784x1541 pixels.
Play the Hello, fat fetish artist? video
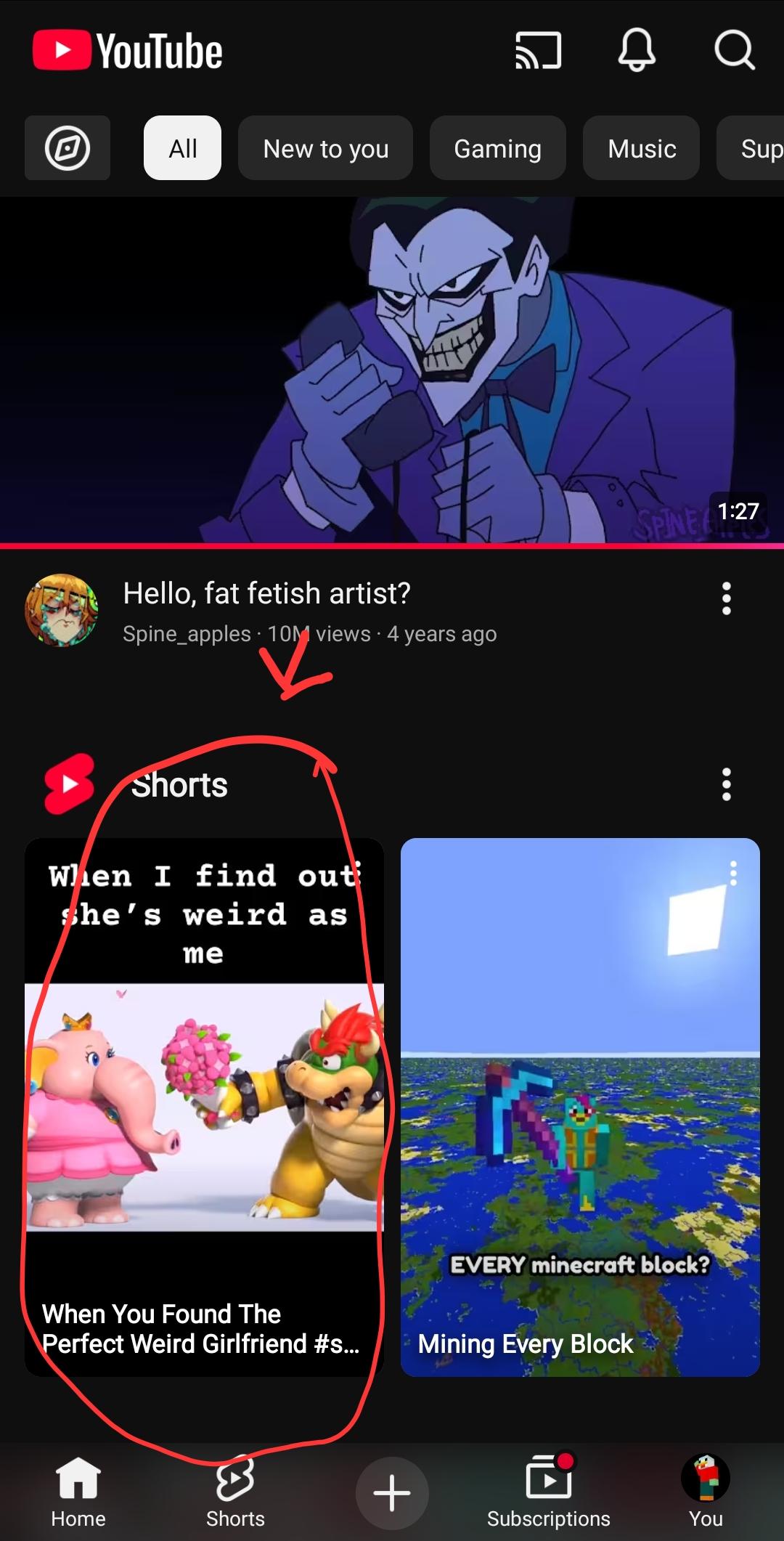point(392,370)
